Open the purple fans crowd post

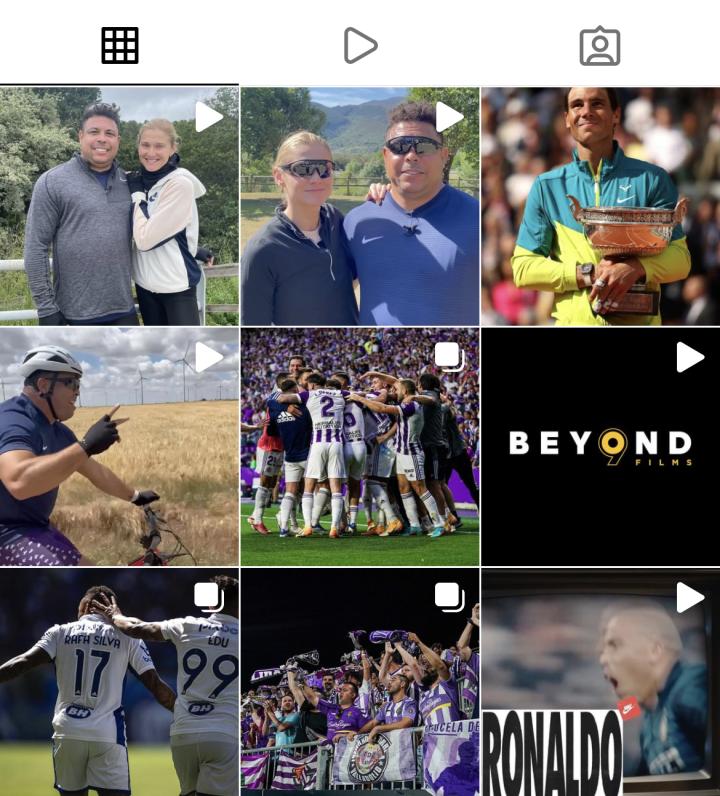click(359, 682)
